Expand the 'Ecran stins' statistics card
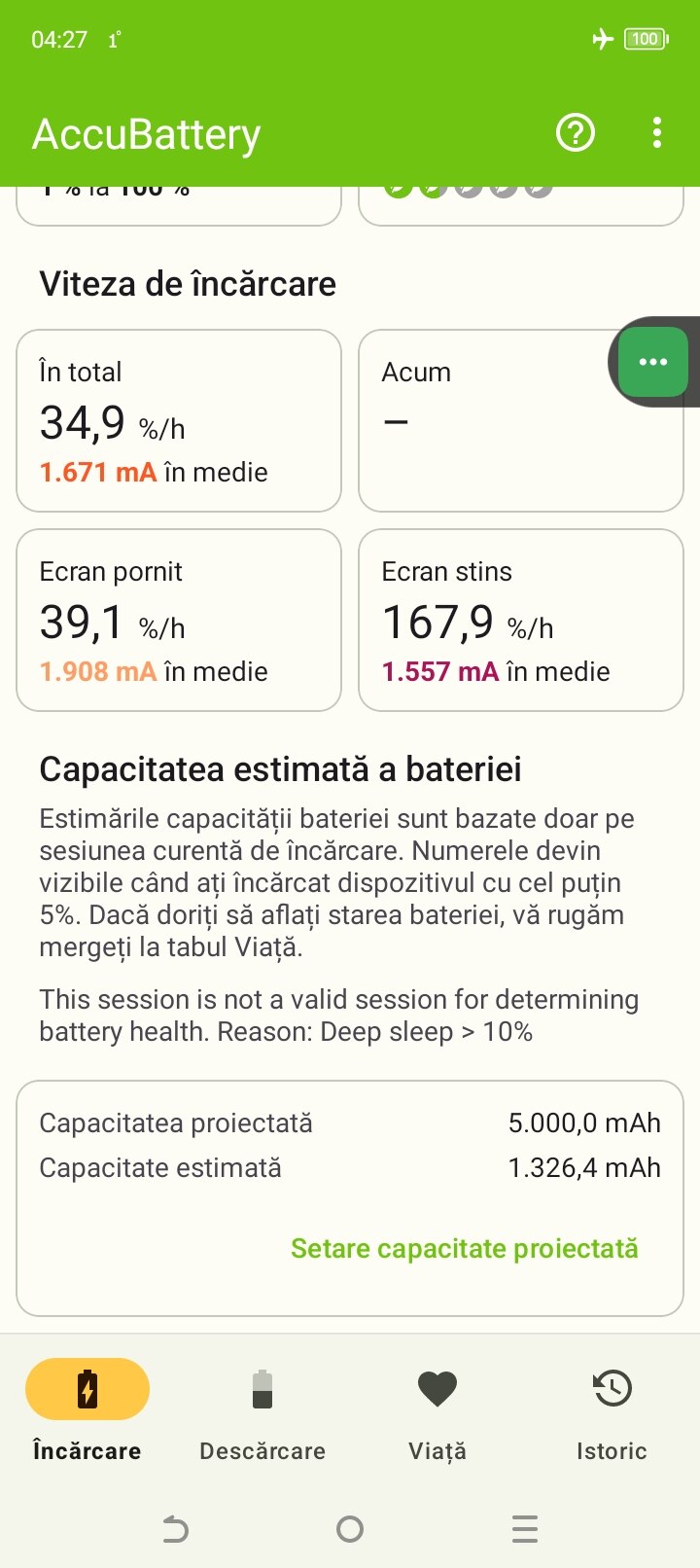700x1568 pixels. (x=521, y=620)
